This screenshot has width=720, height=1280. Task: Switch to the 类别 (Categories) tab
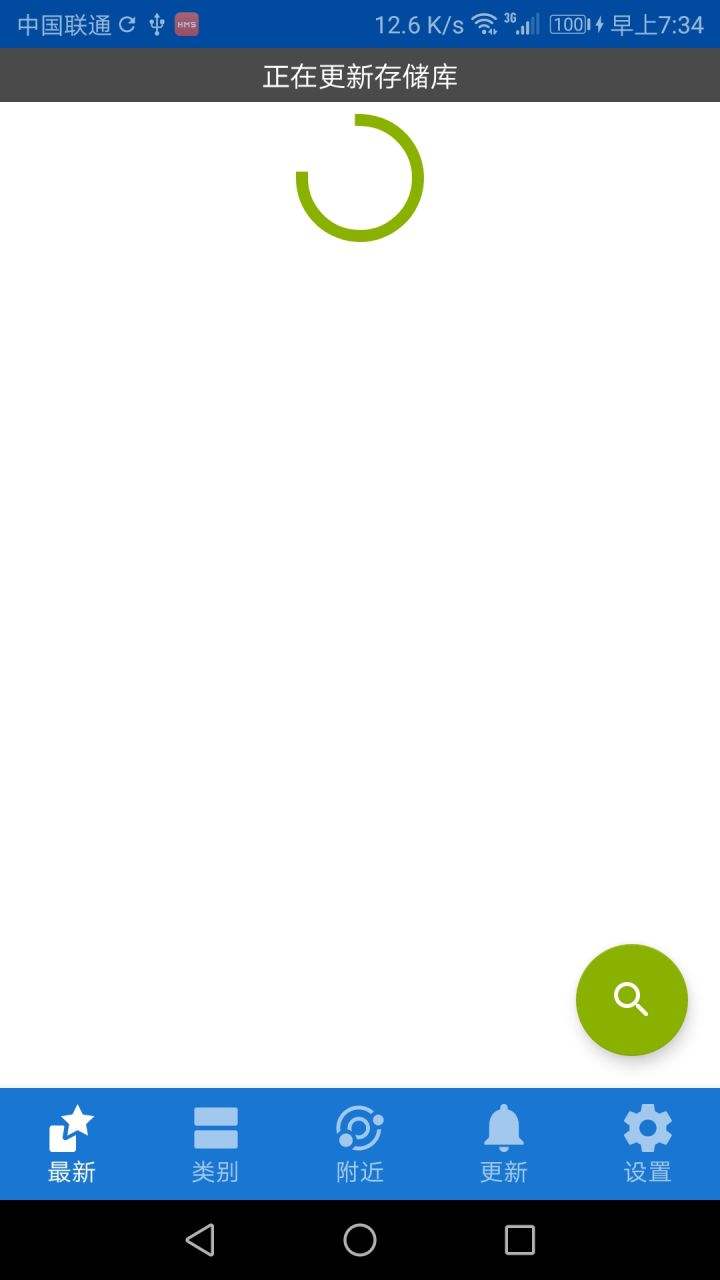(216, 1144)
